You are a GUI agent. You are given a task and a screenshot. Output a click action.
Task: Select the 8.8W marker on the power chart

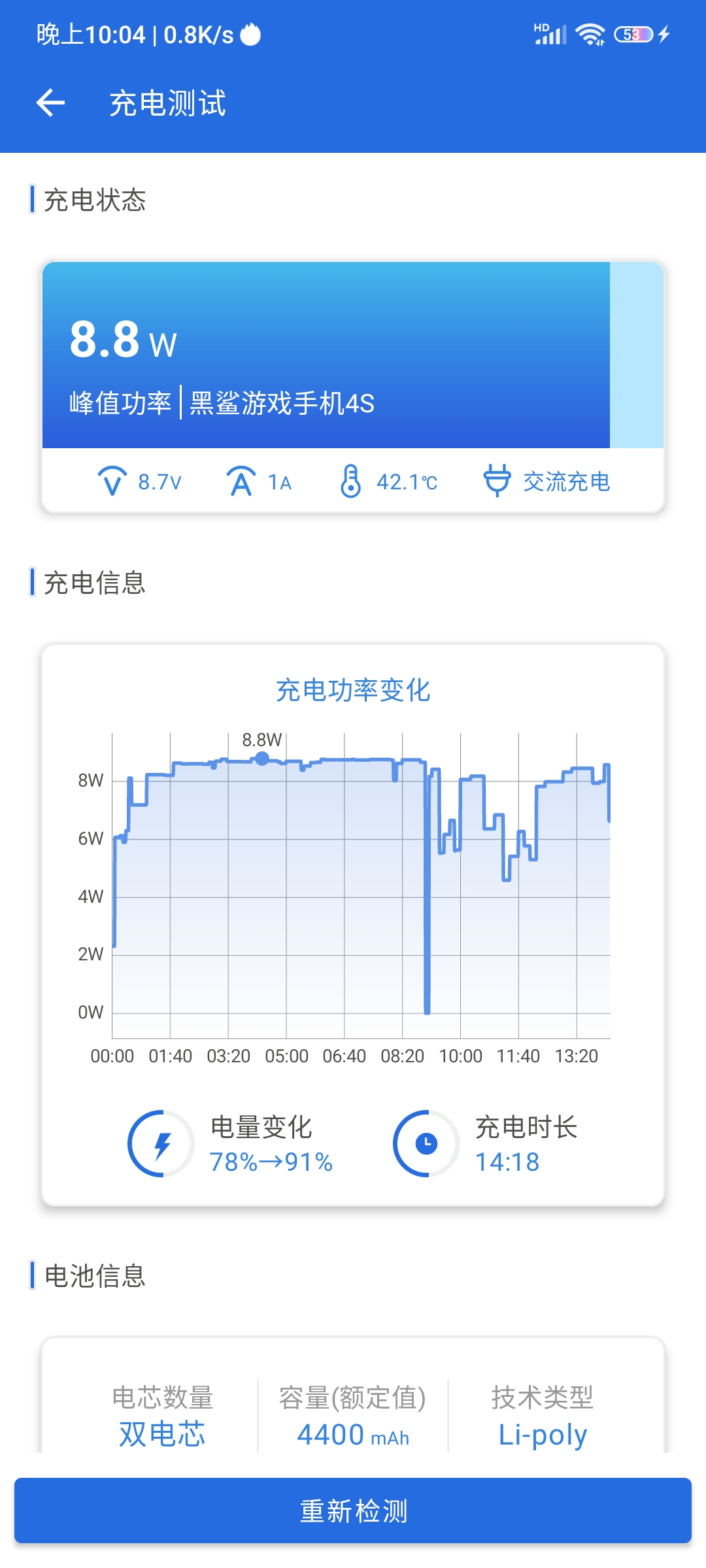click(262, 759)
